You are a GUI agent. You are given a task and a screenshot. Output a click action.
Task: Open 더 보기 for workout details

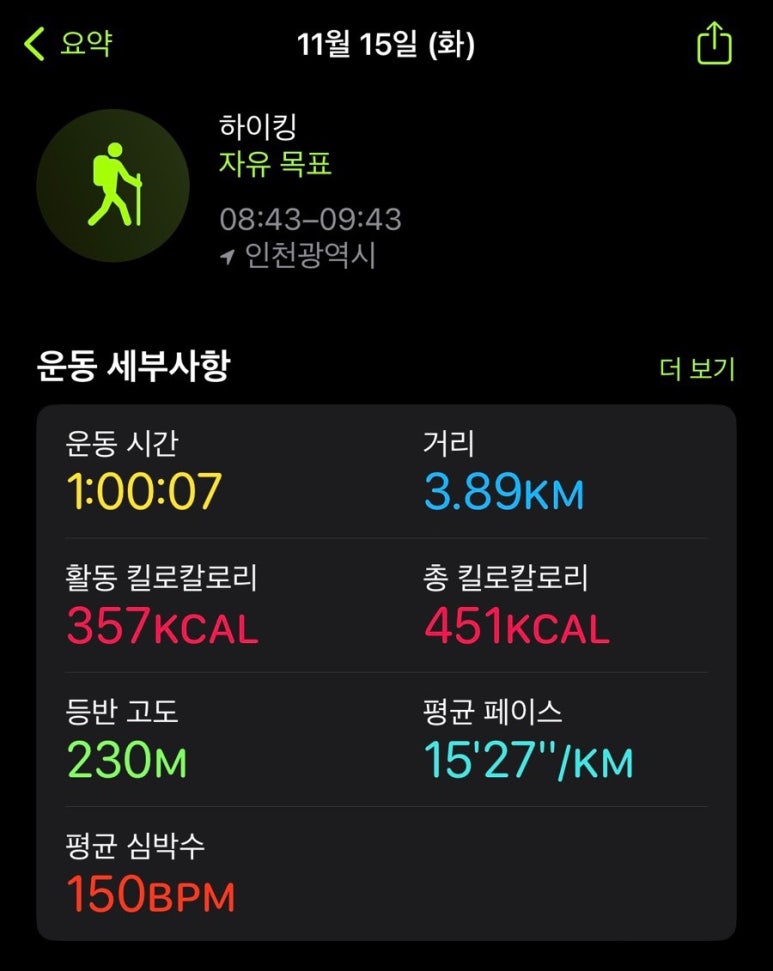click(697, 369)
